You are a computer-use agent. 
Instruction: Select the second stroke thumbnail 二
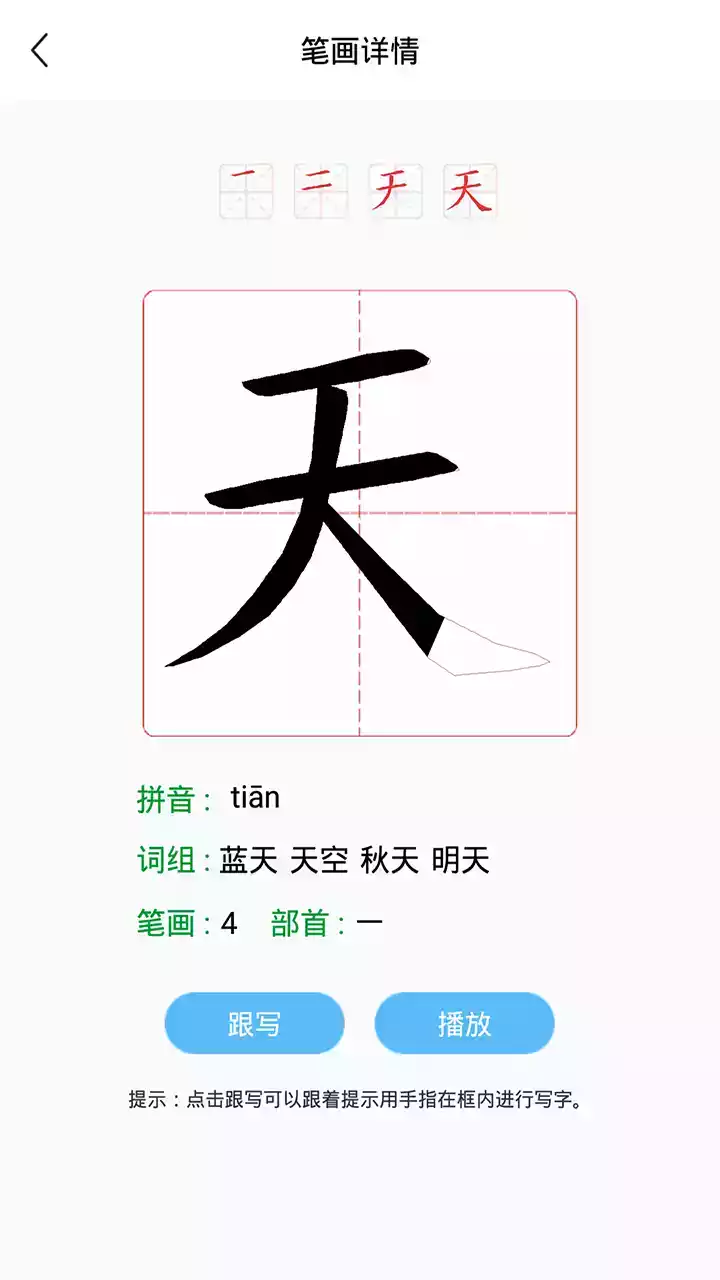318,190
